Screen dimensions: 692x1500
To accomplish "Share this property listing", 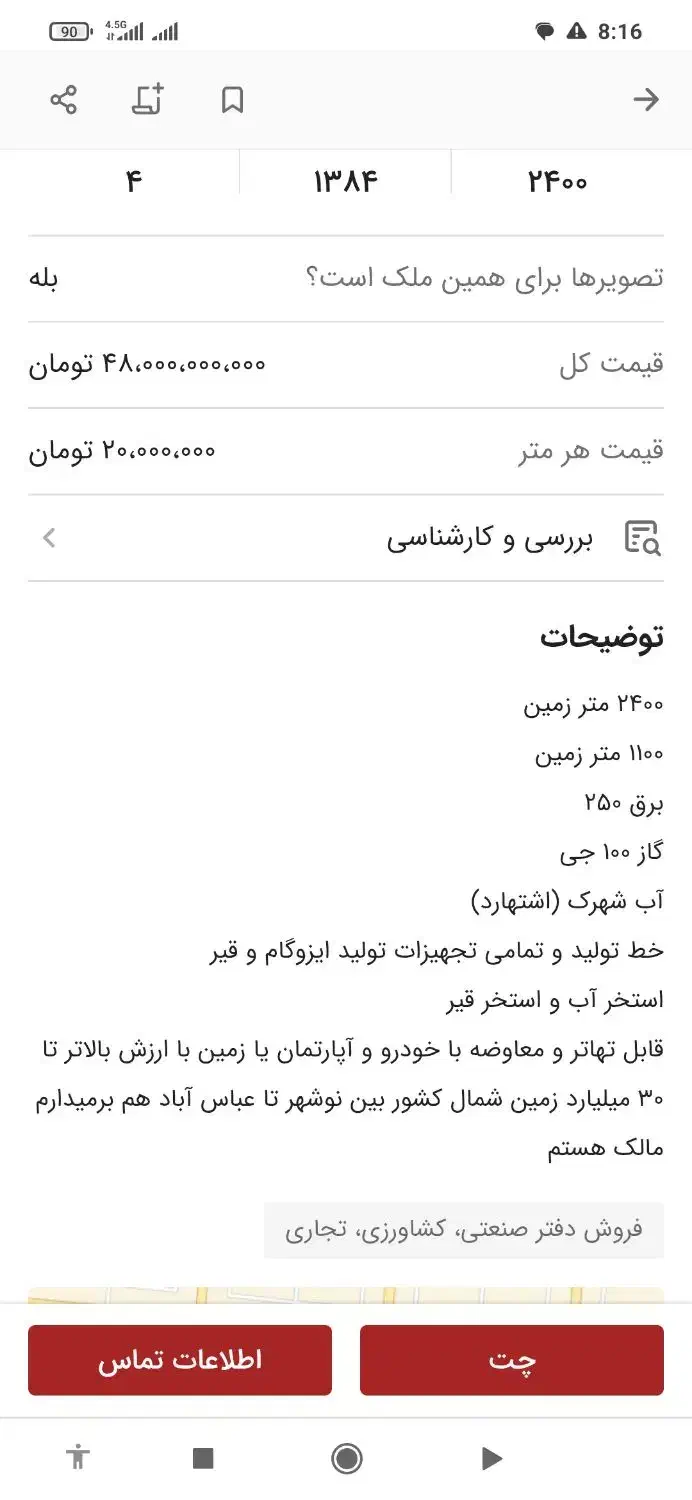I will click(63, 100).
